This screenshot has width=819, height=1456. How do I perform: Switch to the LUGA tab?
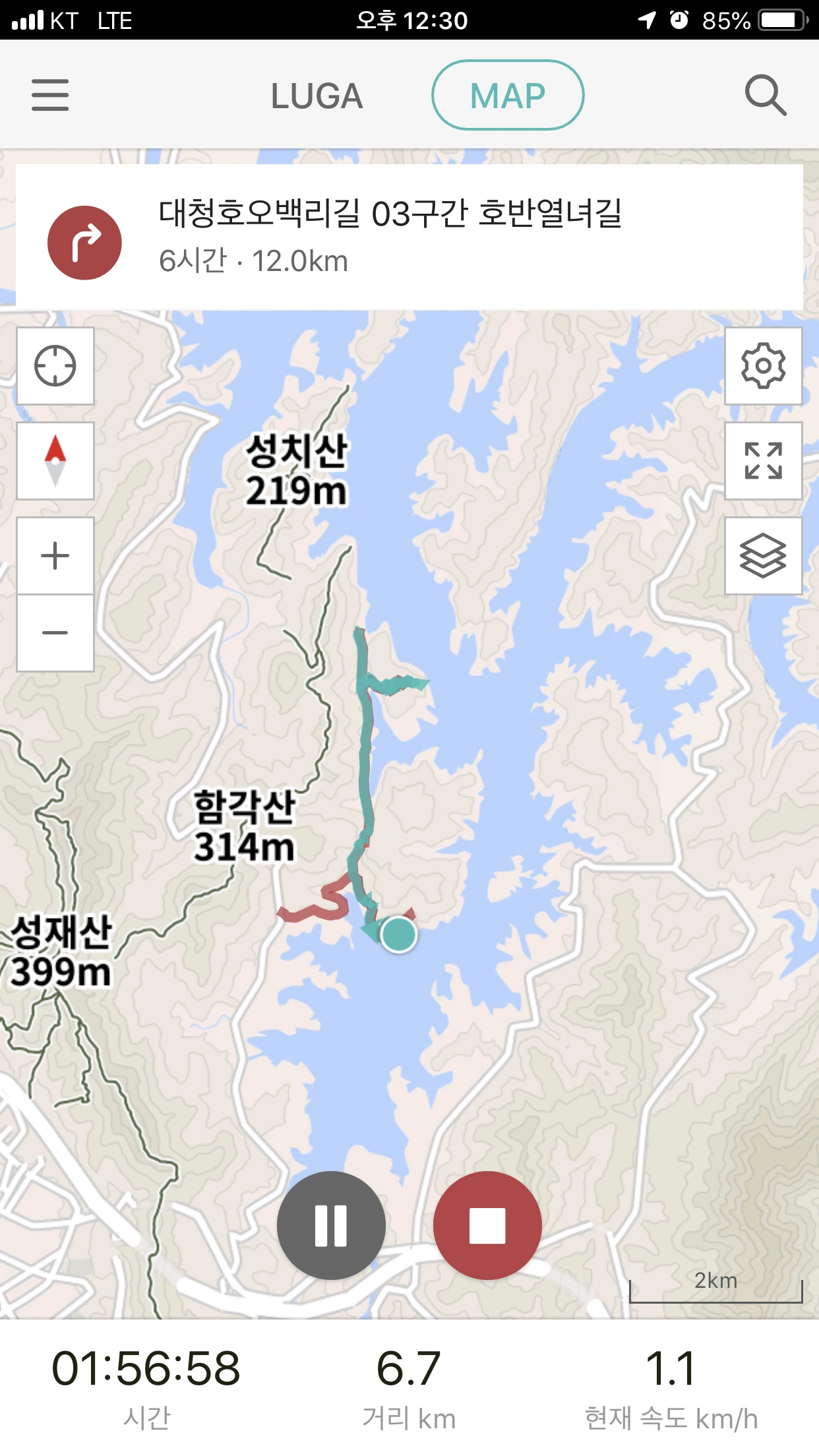point(317,96)
